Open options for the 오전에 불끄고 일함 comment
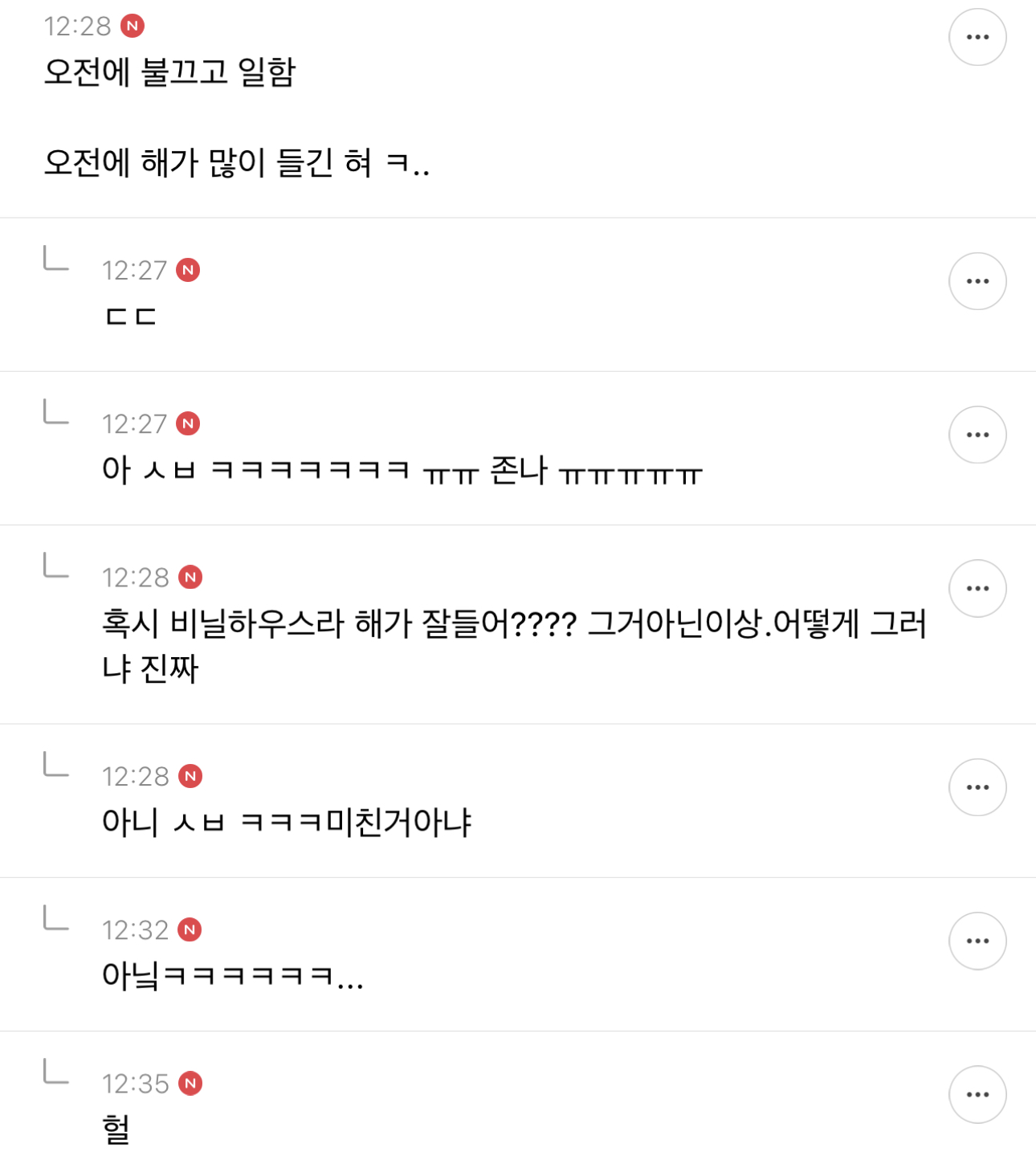 pos(977,37)
